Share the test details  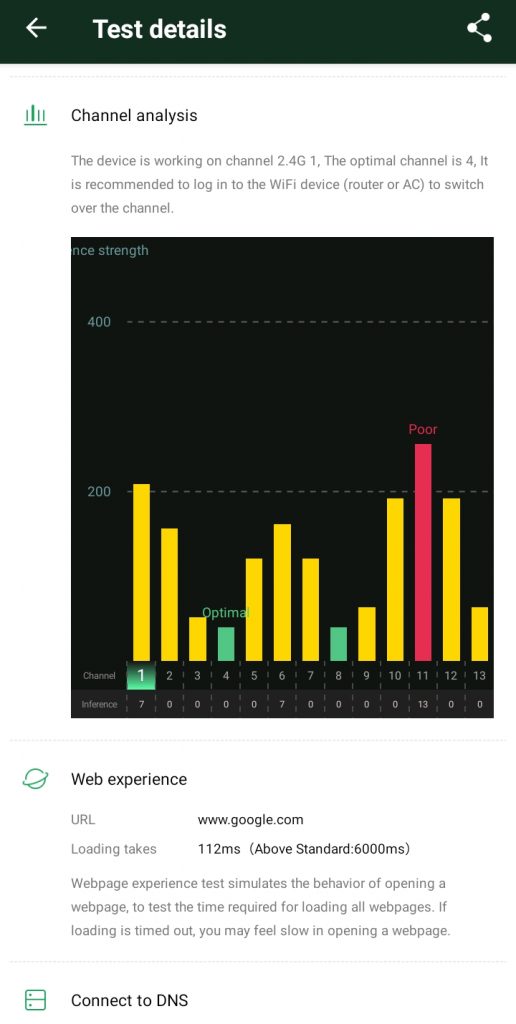[x=479, y=28]
